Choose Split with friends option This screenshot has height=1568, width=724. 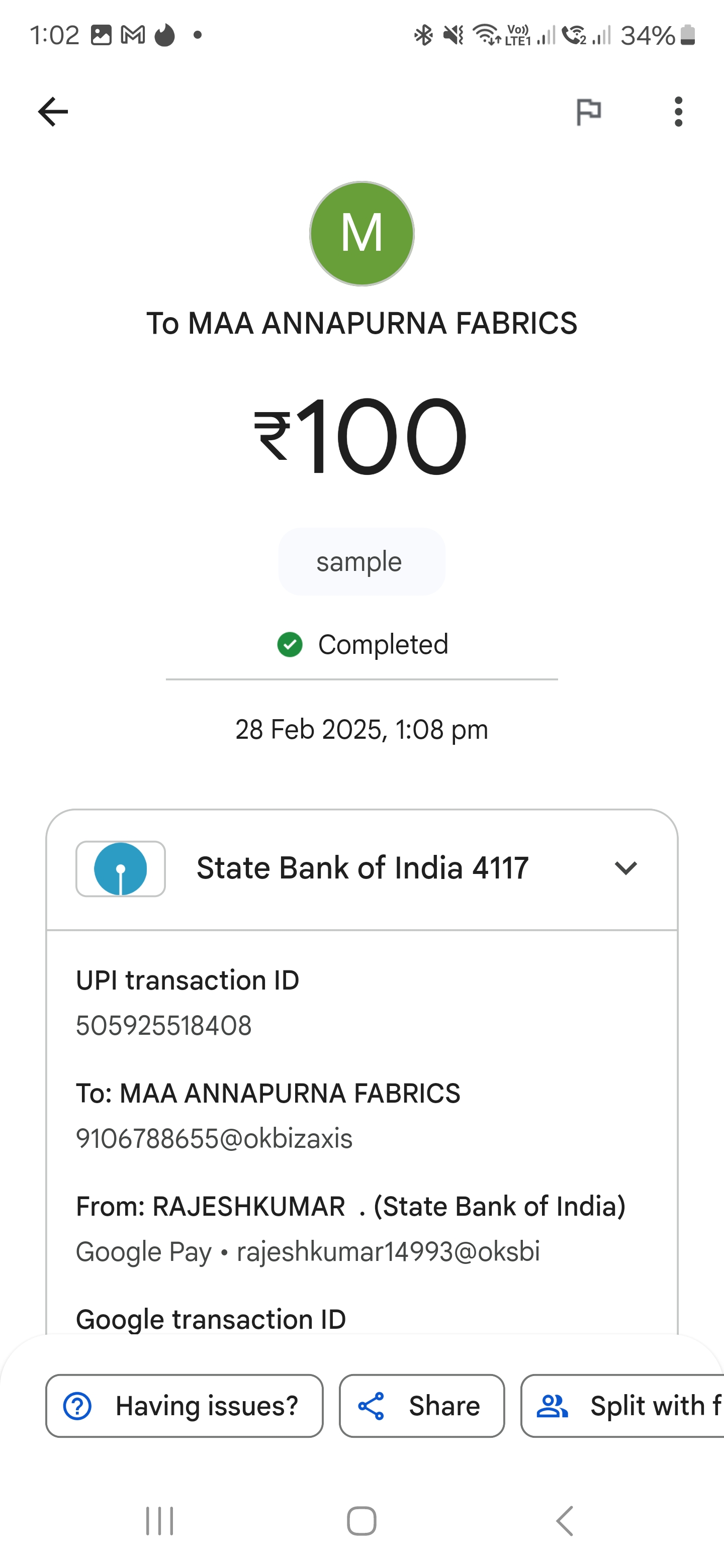coord(622,1406)
